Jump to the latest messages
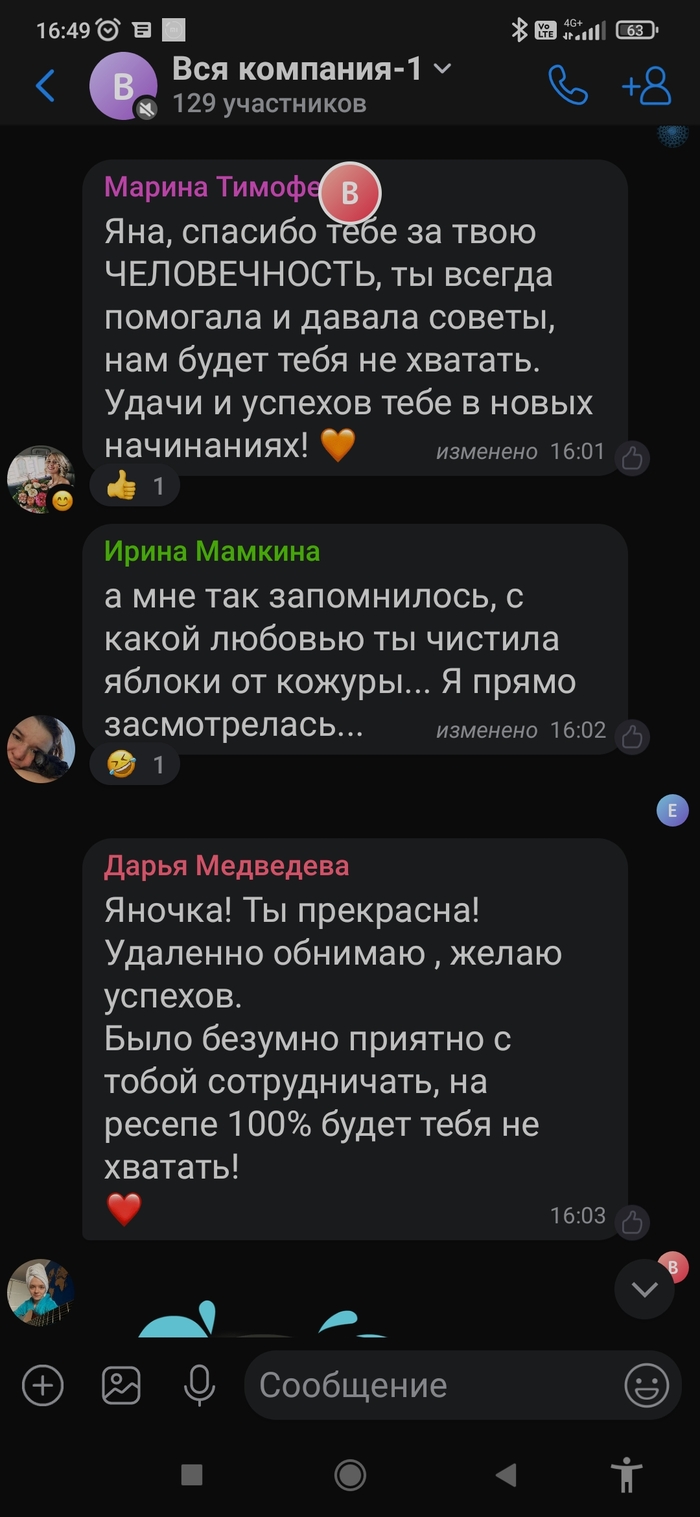 click(645, 1289)
